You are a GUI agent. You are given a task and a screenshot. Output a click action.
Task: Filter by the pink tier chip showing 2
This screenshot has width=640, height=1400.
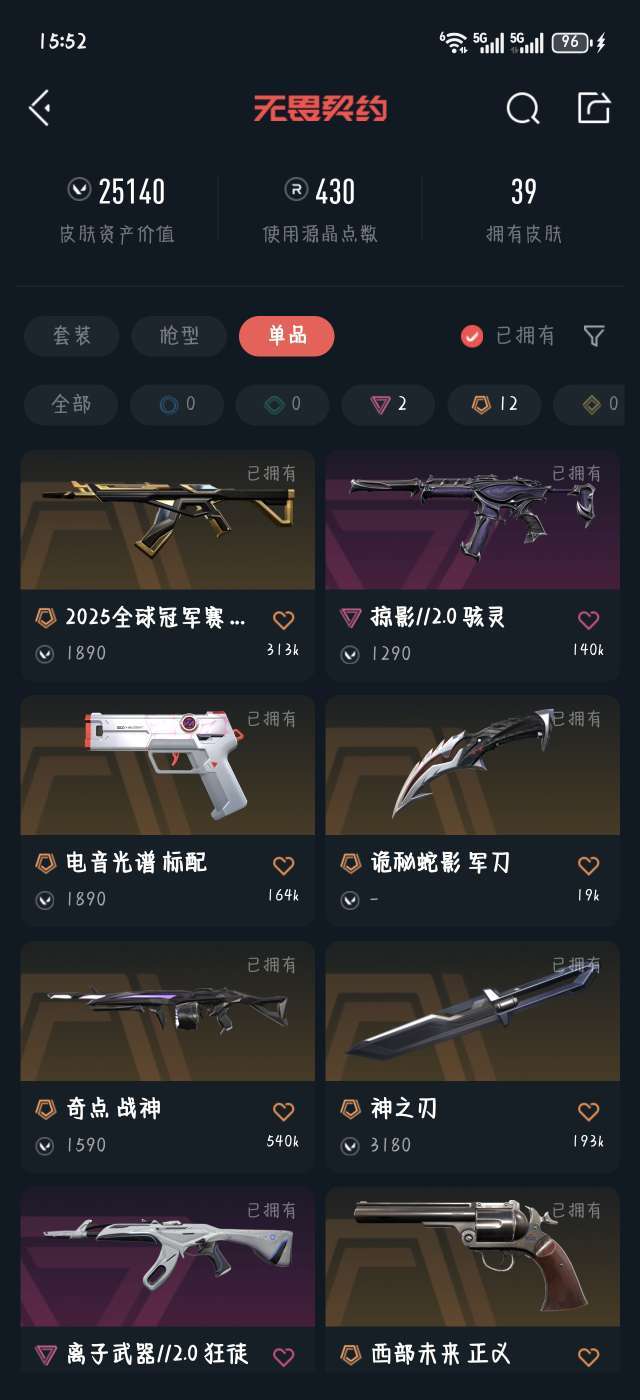[x=388, y=405]
